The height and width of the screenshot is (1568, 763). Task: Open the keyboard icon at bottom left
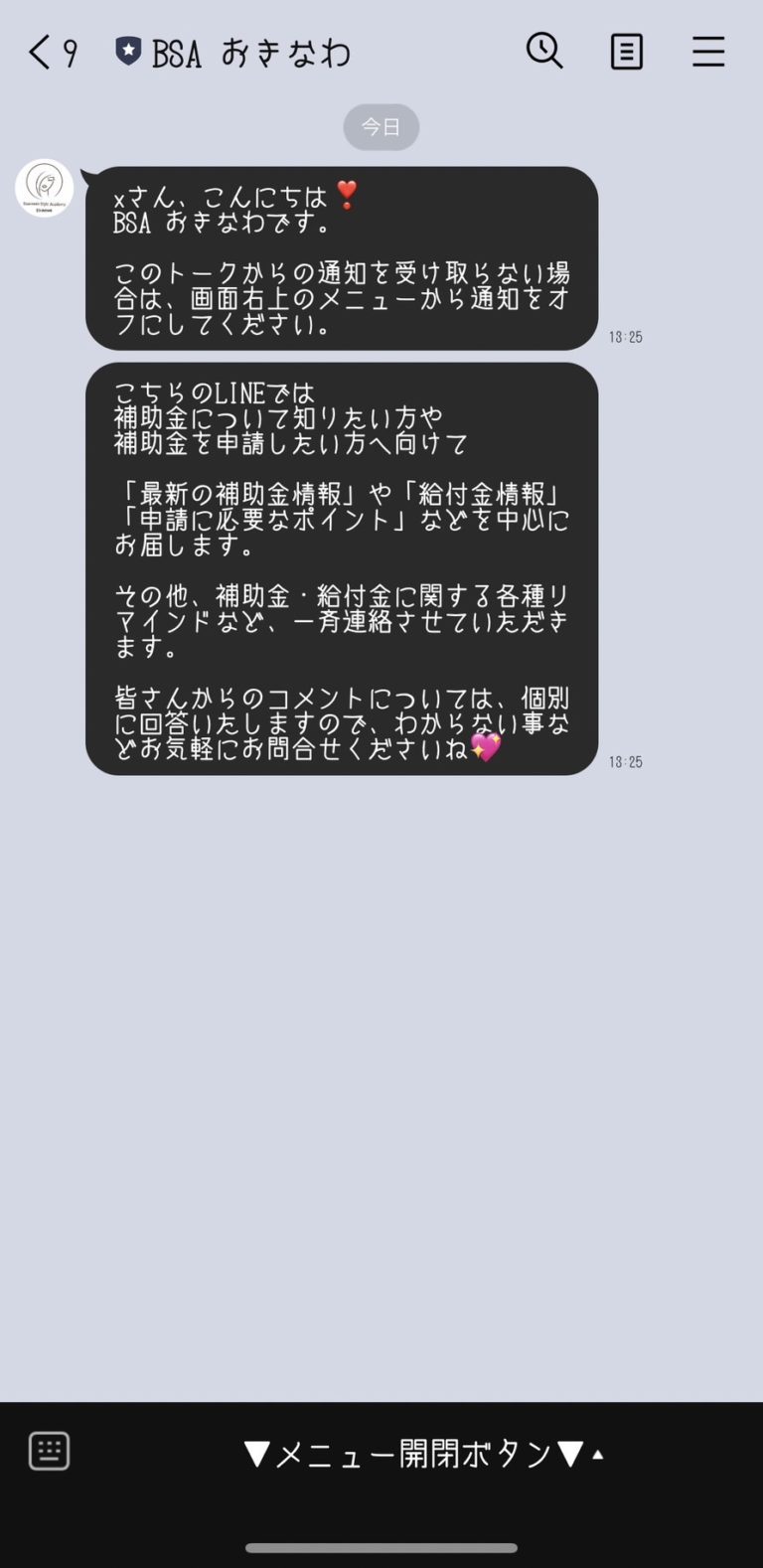[x=47, y=1451]
